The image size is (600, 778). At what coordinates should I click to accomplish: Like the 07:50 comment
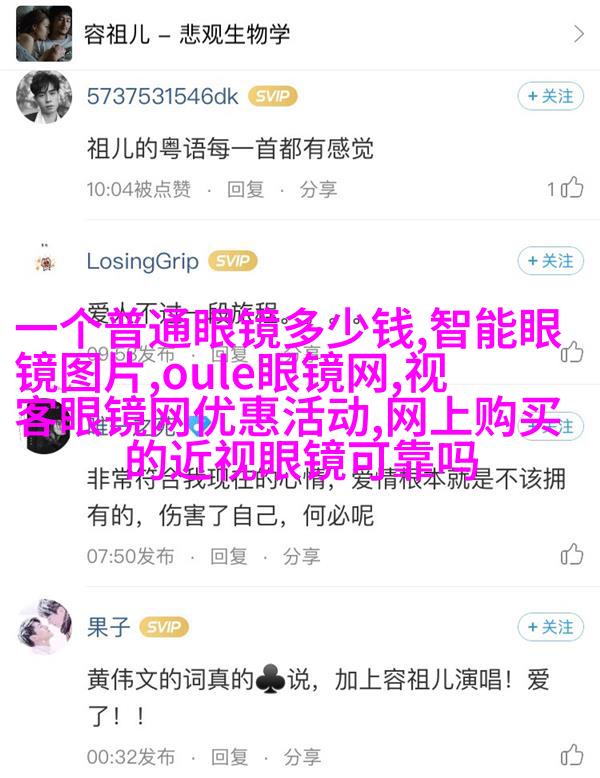(571, 554)
